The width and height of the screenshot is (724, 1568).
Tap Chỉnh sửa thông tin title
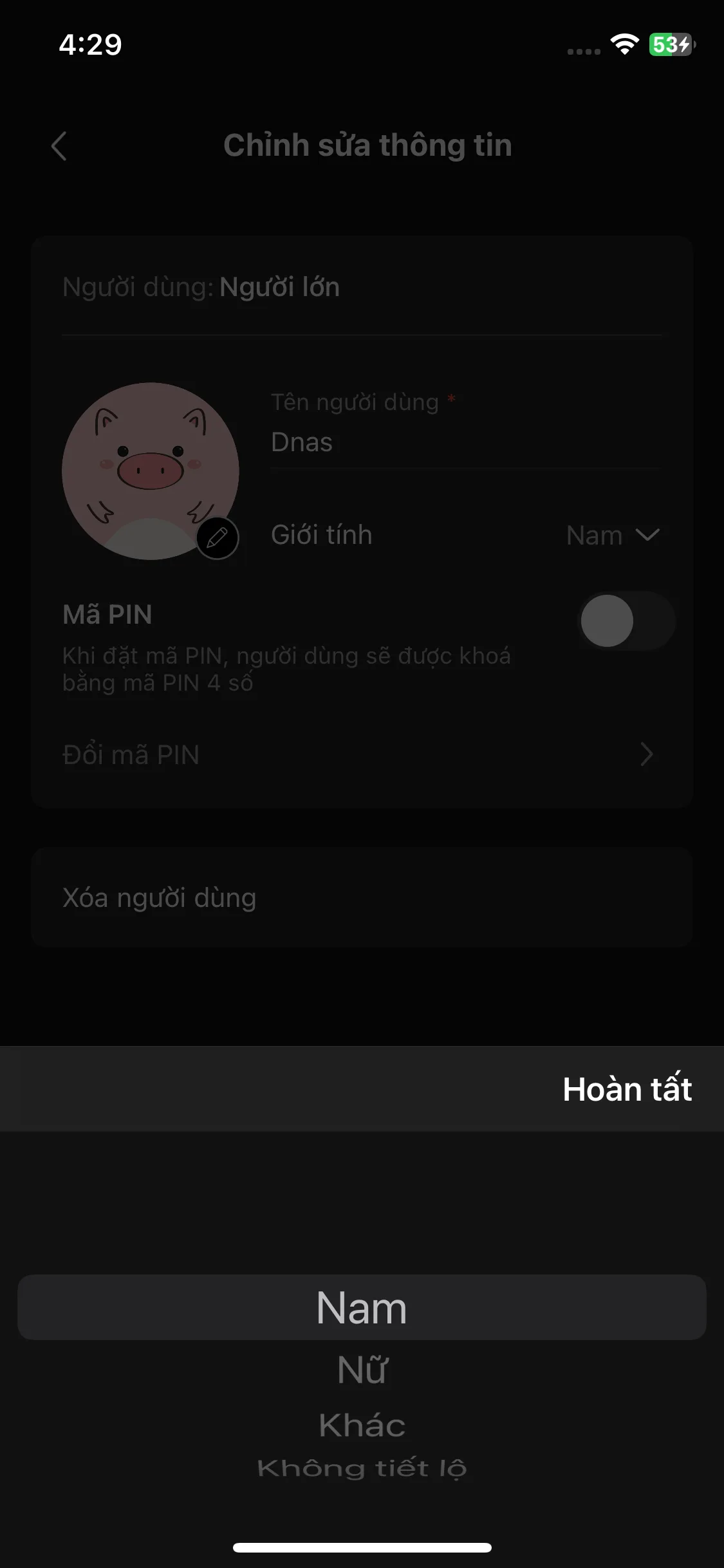tap(367, 145)
